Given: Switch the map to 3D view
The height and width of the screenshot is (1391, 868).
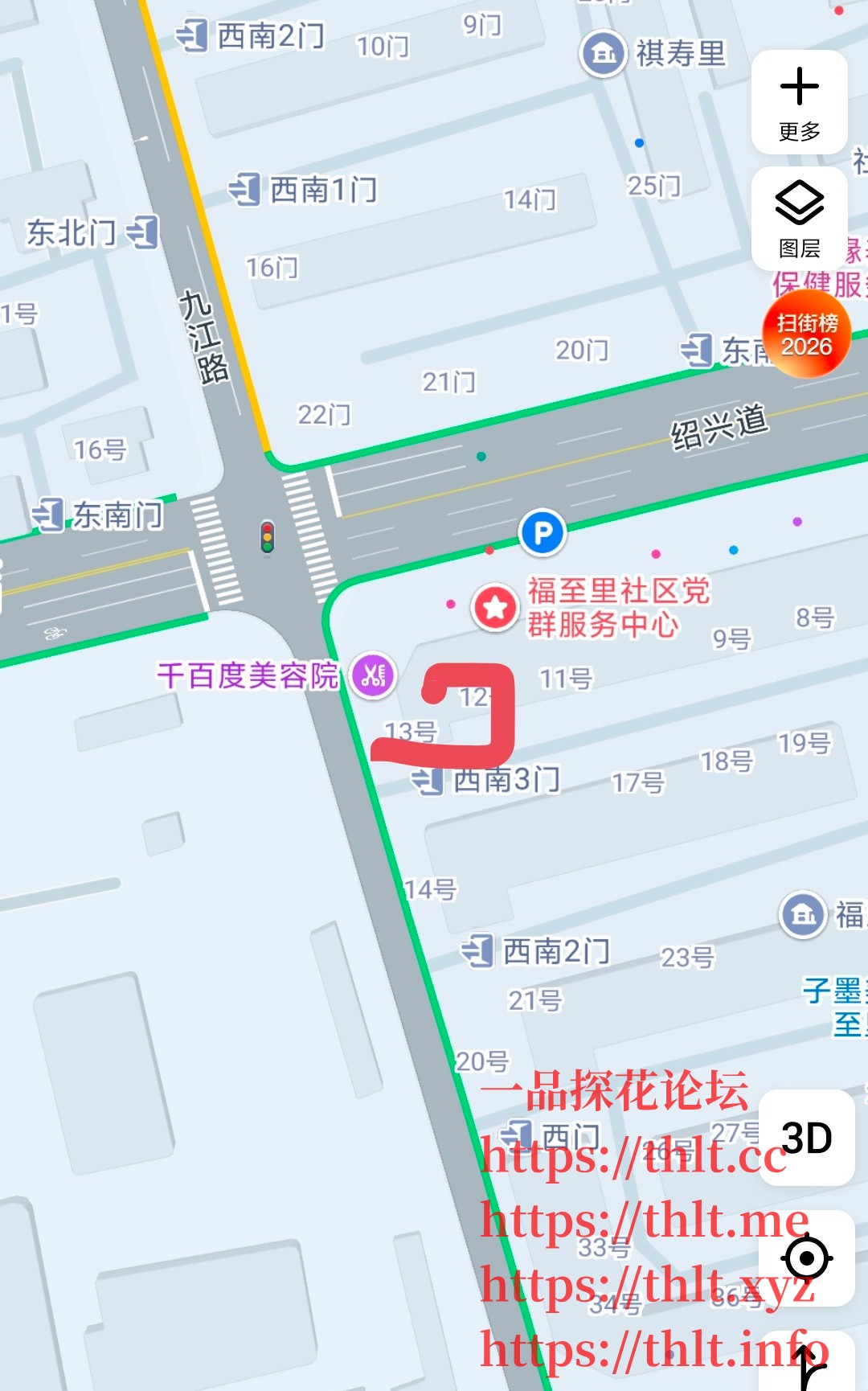Looking at the screenshot, I should point(806,1138).
